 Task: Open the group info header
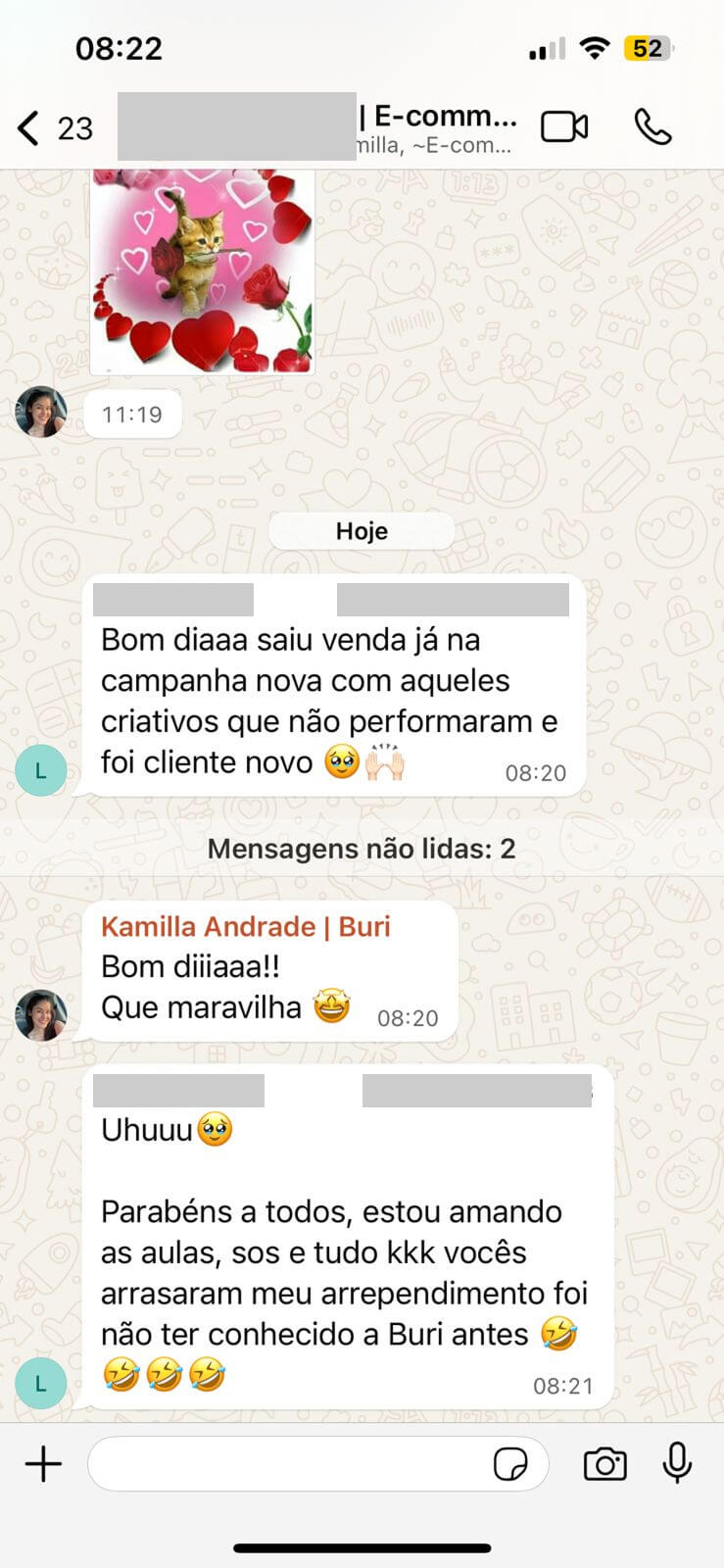pos(317,127)
